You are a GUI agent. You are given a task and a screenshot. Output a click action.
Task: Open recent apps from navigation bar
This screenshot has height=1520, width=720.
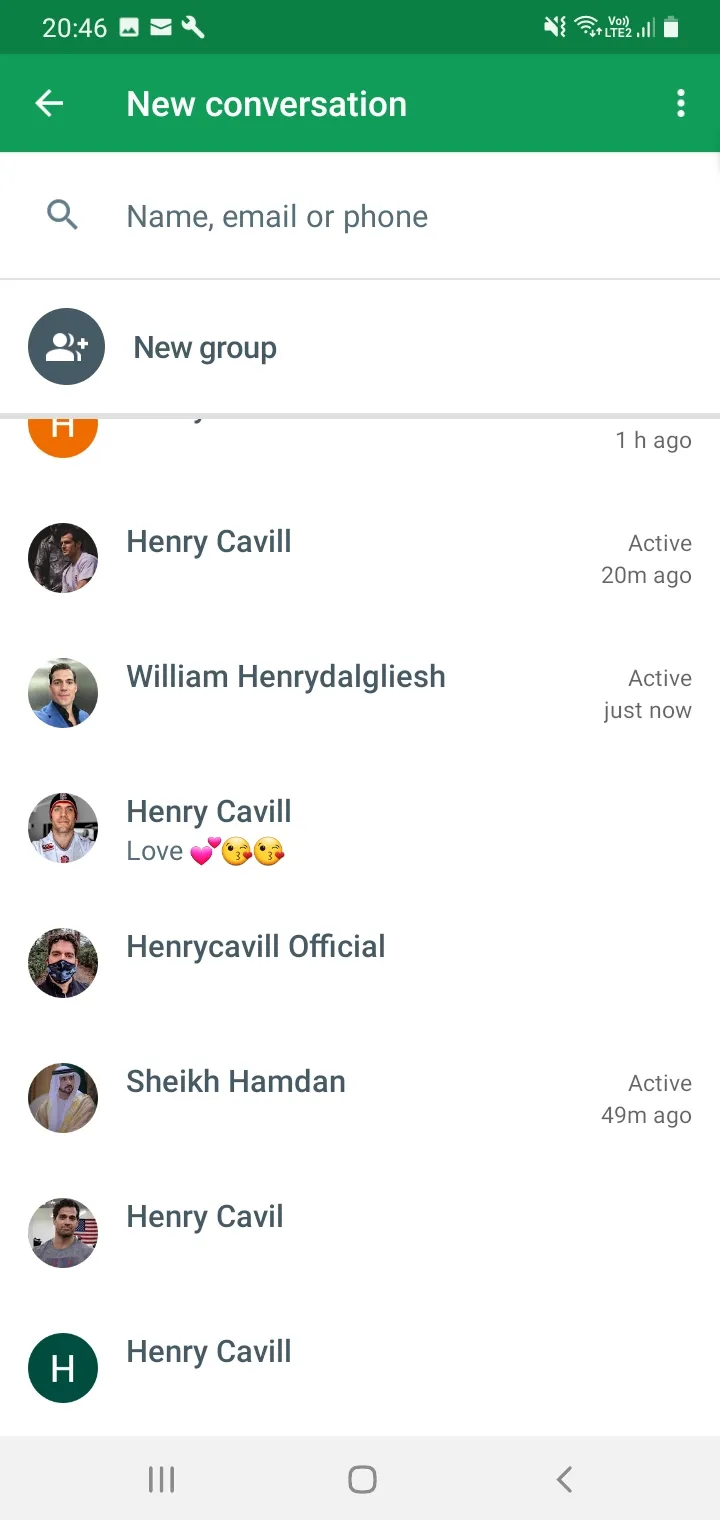coord(161,1479)
